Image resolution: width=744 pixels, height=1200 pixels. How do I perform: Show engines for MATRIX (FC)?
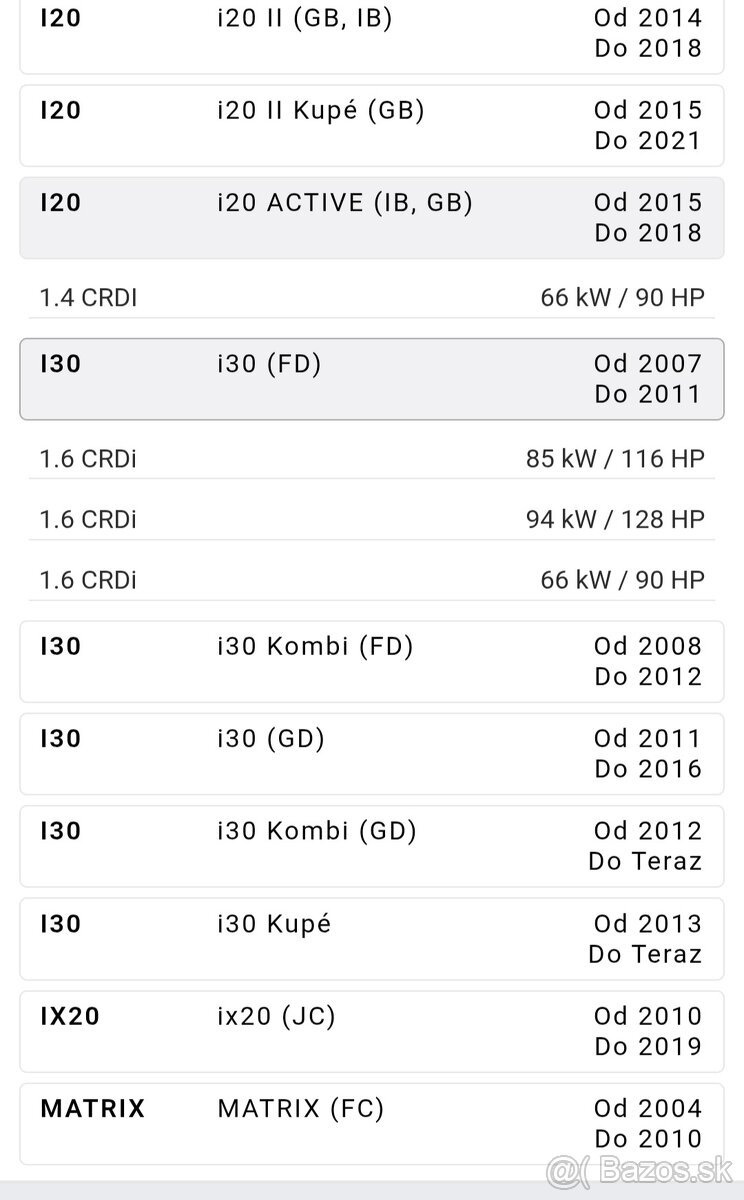point(371,1124)
